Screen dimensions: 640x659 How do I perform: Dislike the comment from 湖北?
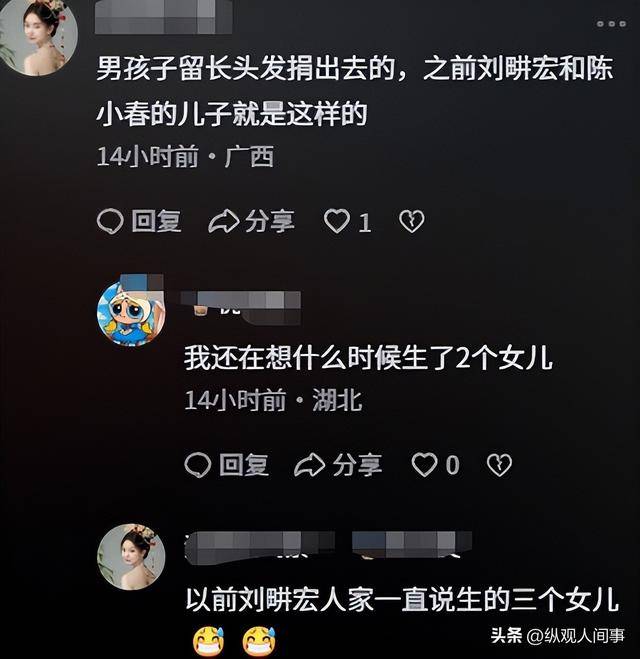click(499, 464)
